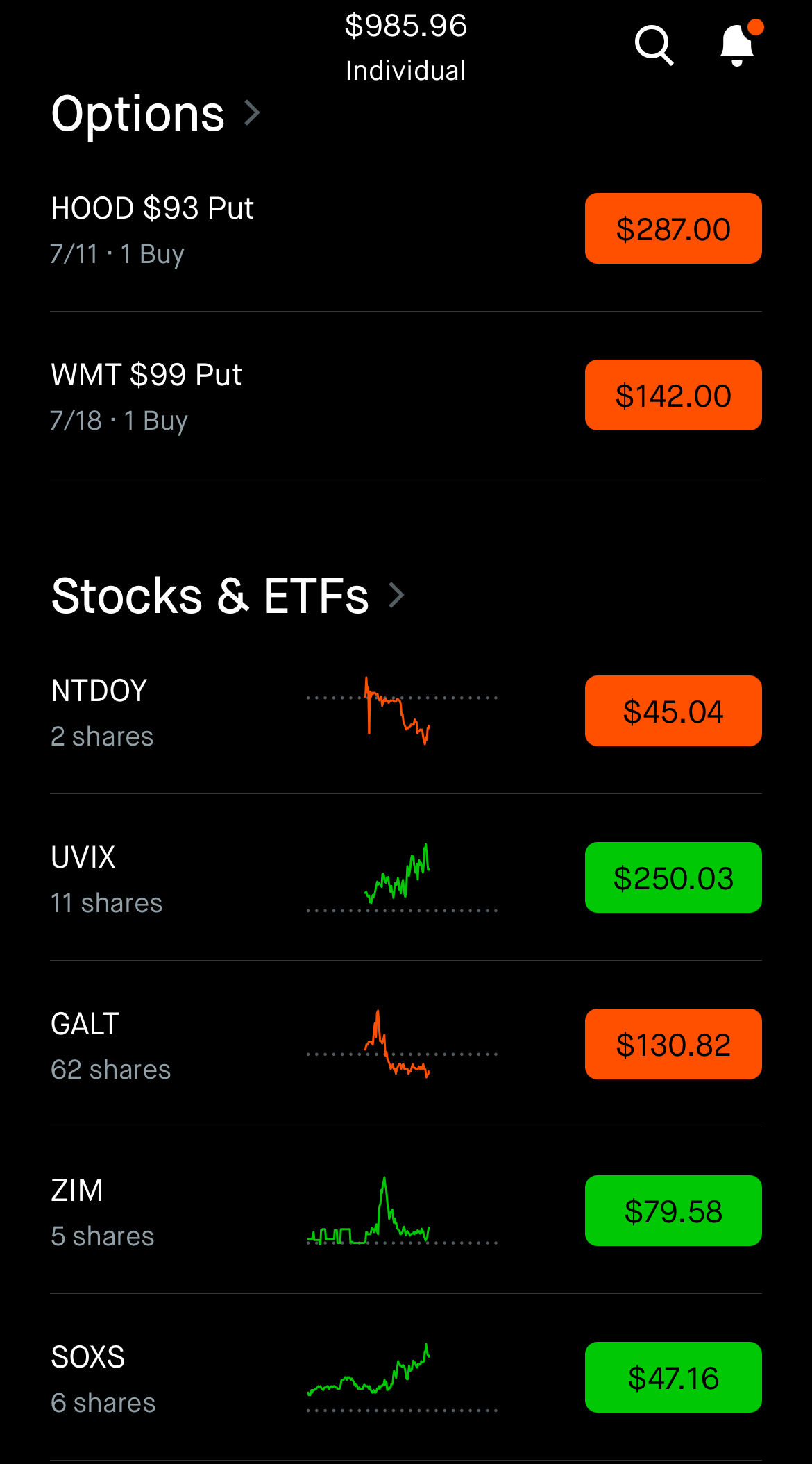
Task: Open the HOOD $93 Put position
Action: click(x=406, y=229)
